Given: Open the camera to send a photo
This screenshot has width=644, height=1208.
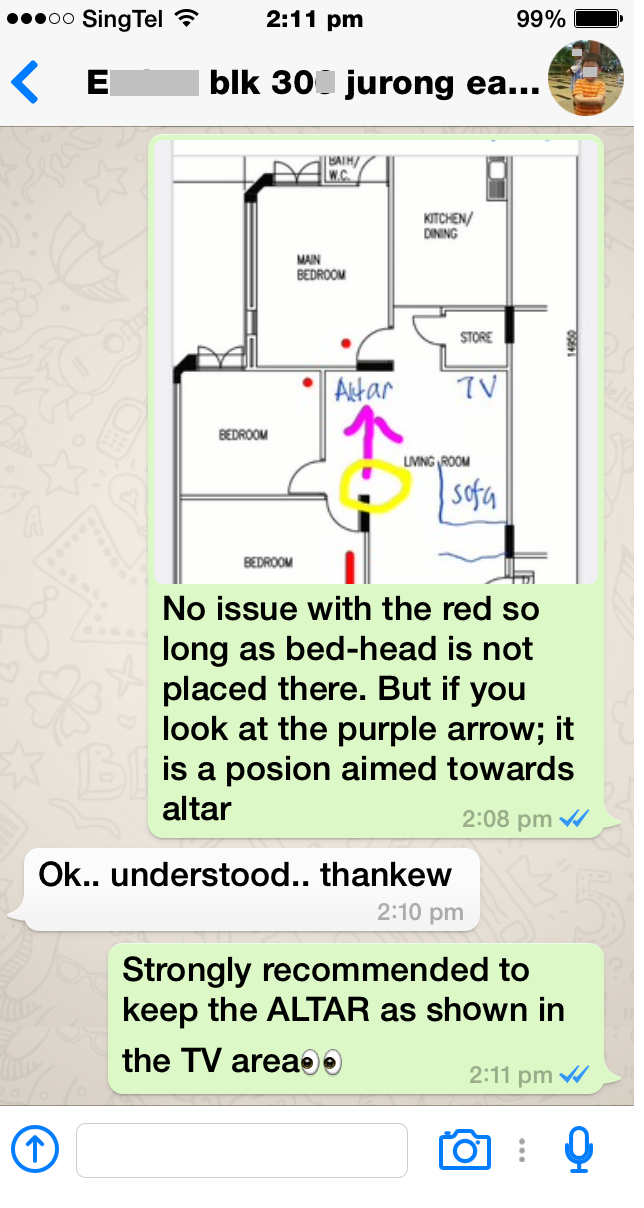Looking at the screenshot, I should [x=465, y=1150].
